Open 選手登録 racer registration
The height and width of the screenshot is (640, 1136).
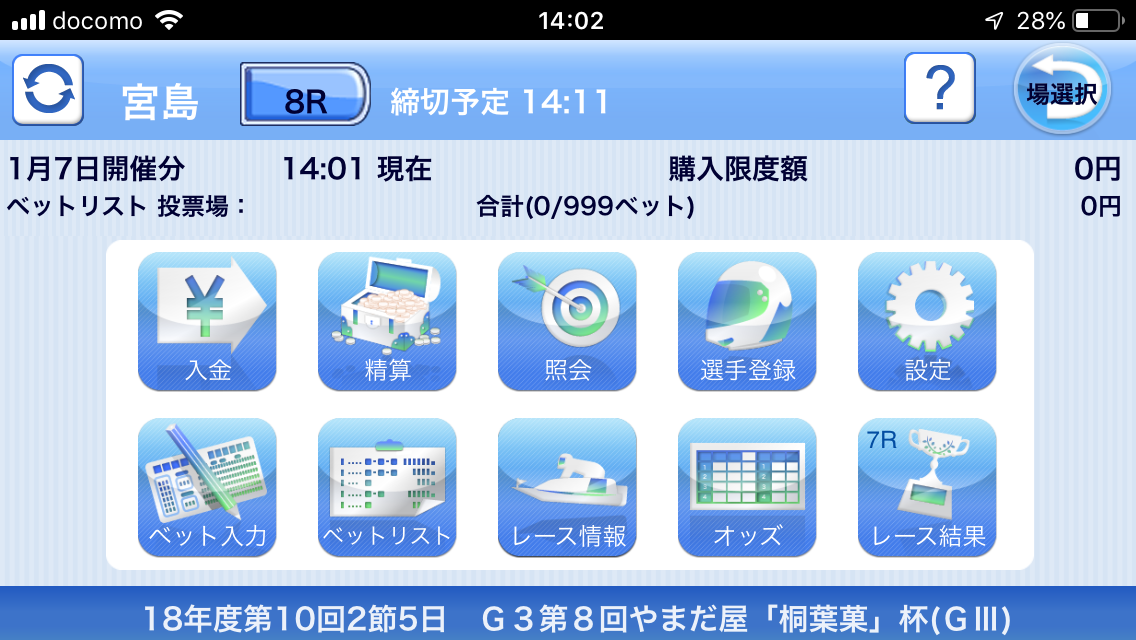pos(747,321)
